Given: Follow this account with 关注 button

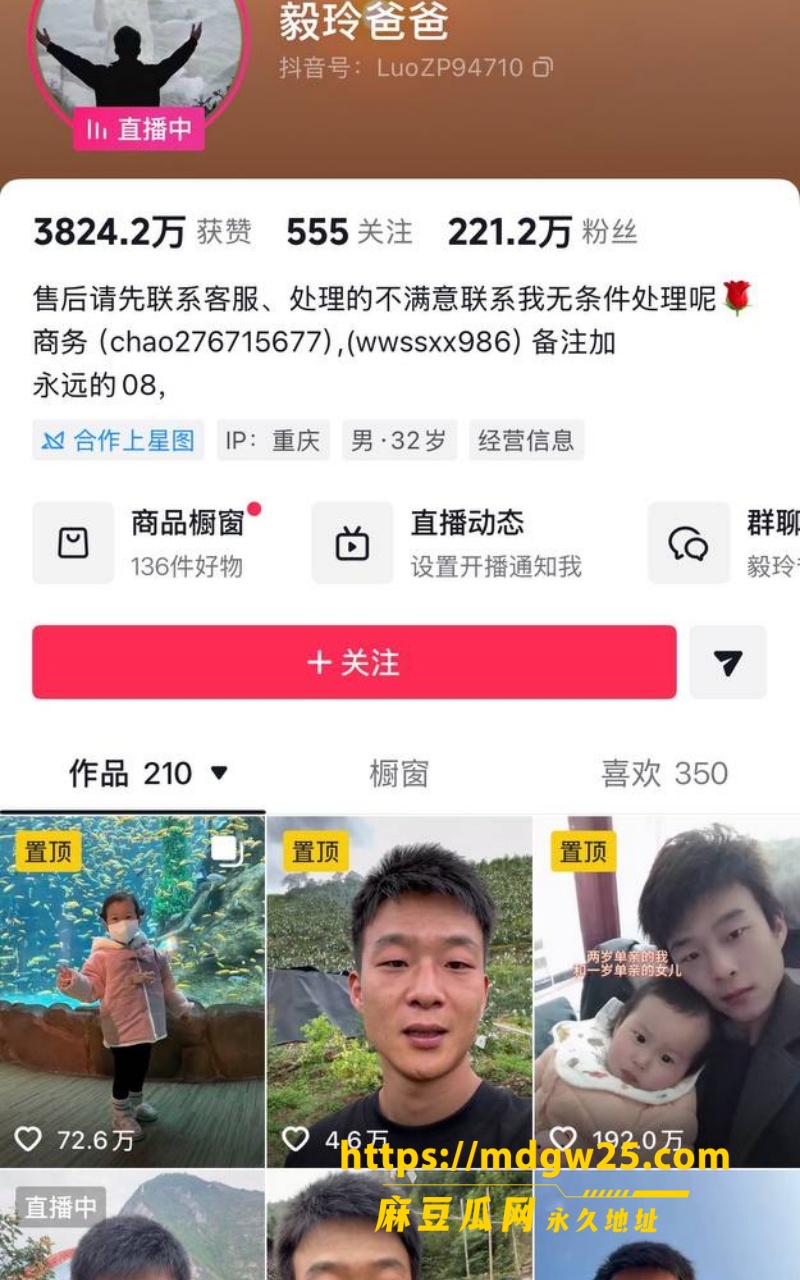Looking at the screenshot, I should coord(354,662).
